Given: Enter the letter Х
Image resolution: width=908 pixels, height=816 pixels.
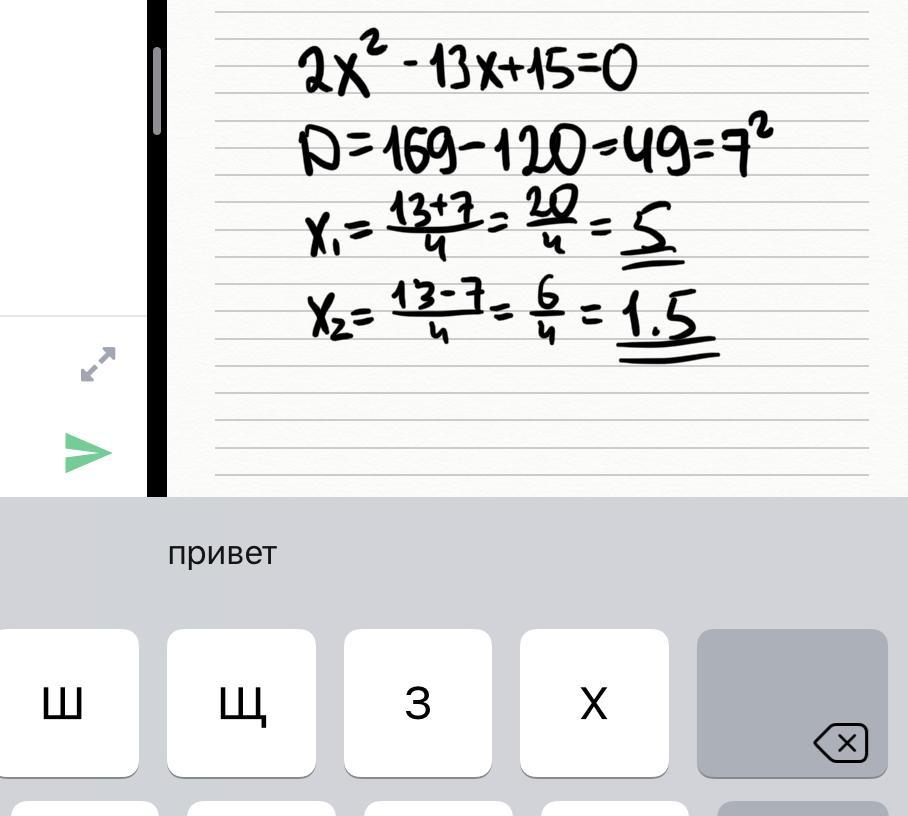Looking at the screenshot, I should click(x=594, y=703).
